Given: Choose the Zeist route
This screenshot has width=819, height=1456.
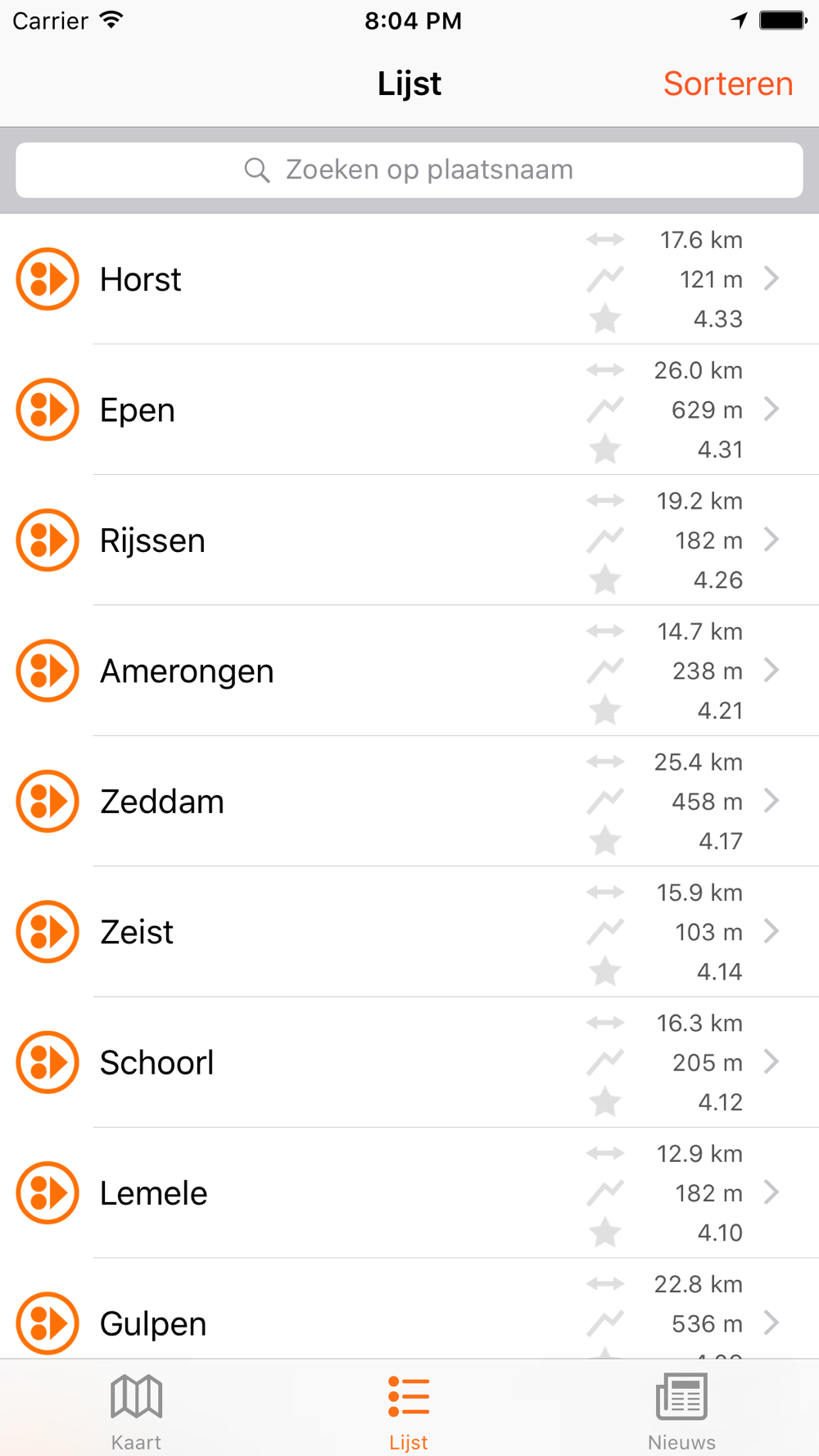Looking at the screenshot, I should pyautogui.click(x=409, y=932).
